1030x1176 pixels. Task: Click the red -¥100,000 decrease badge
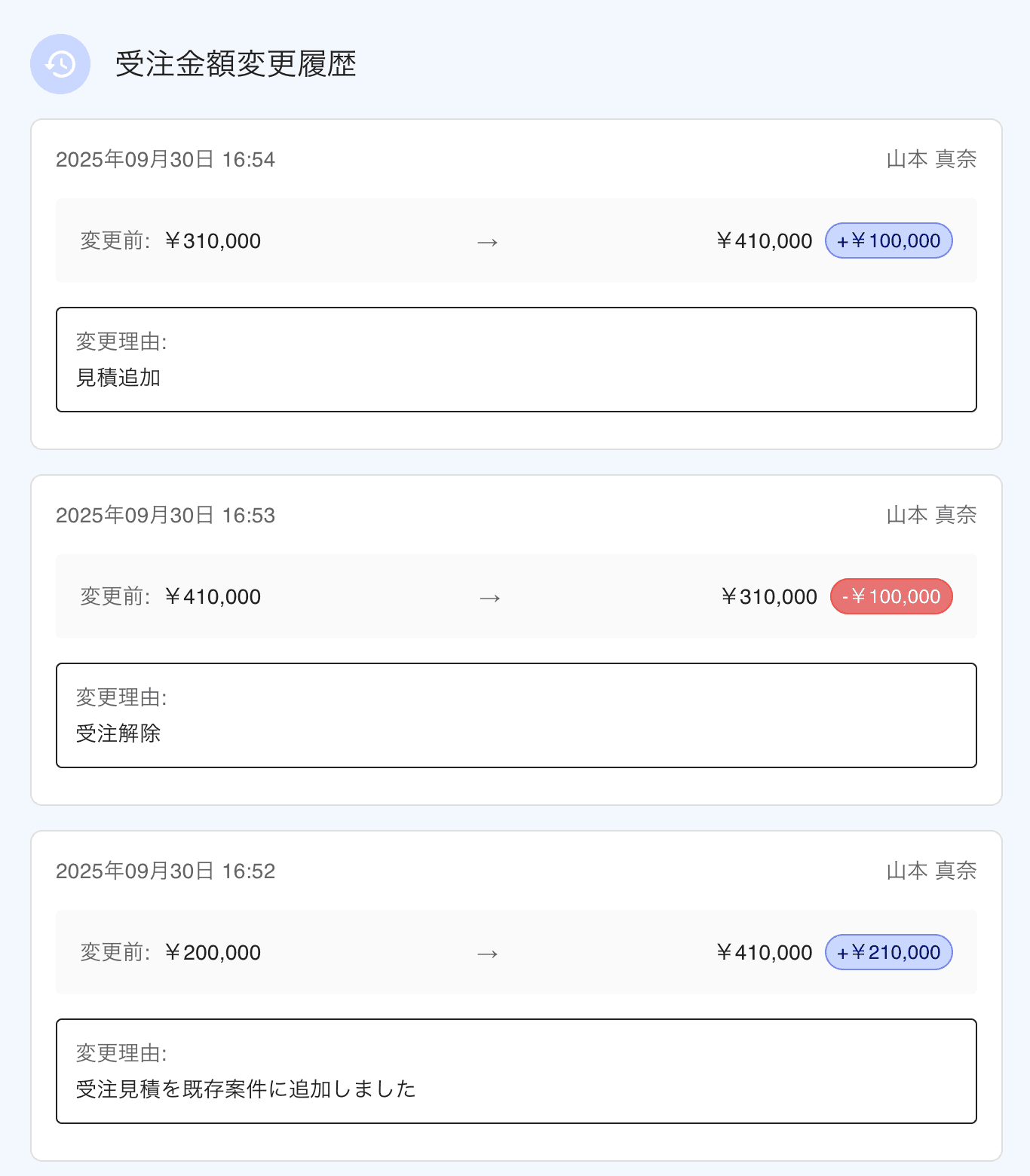click(x=891, y=596)
